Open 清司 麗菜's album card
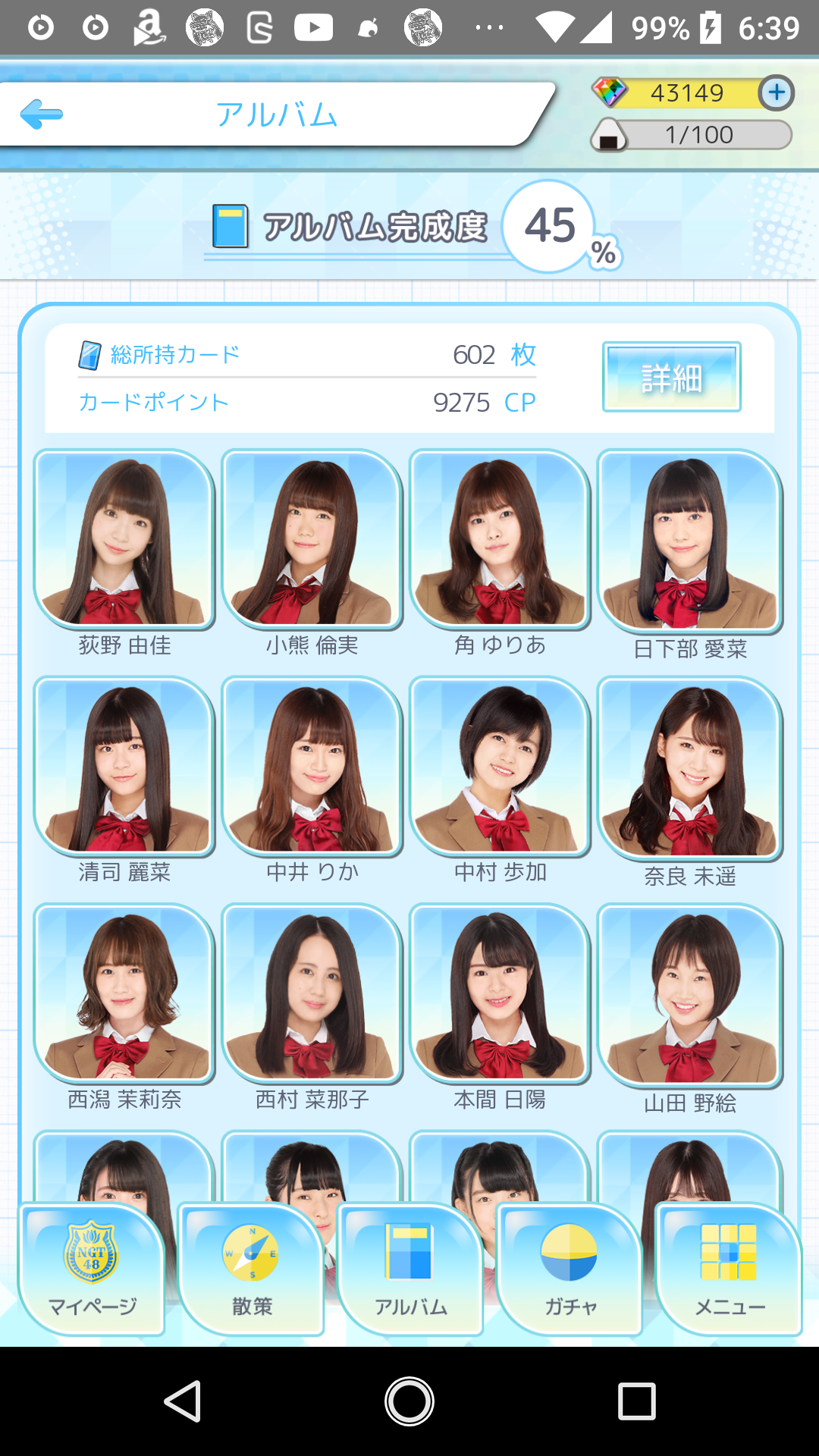Image resolution: width=819 pixels, height=1456 pixels. [124, 767]
